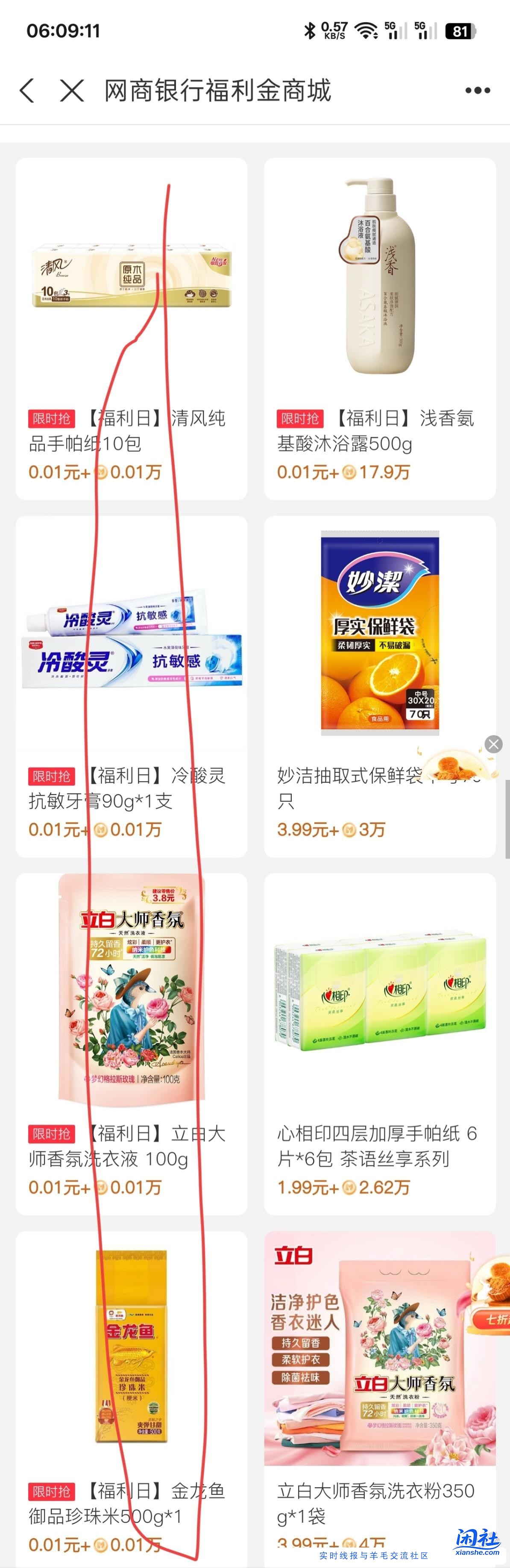510x1568 pixels.
Task: Open the three-dot more options menu
Action: tap(477, 91)
